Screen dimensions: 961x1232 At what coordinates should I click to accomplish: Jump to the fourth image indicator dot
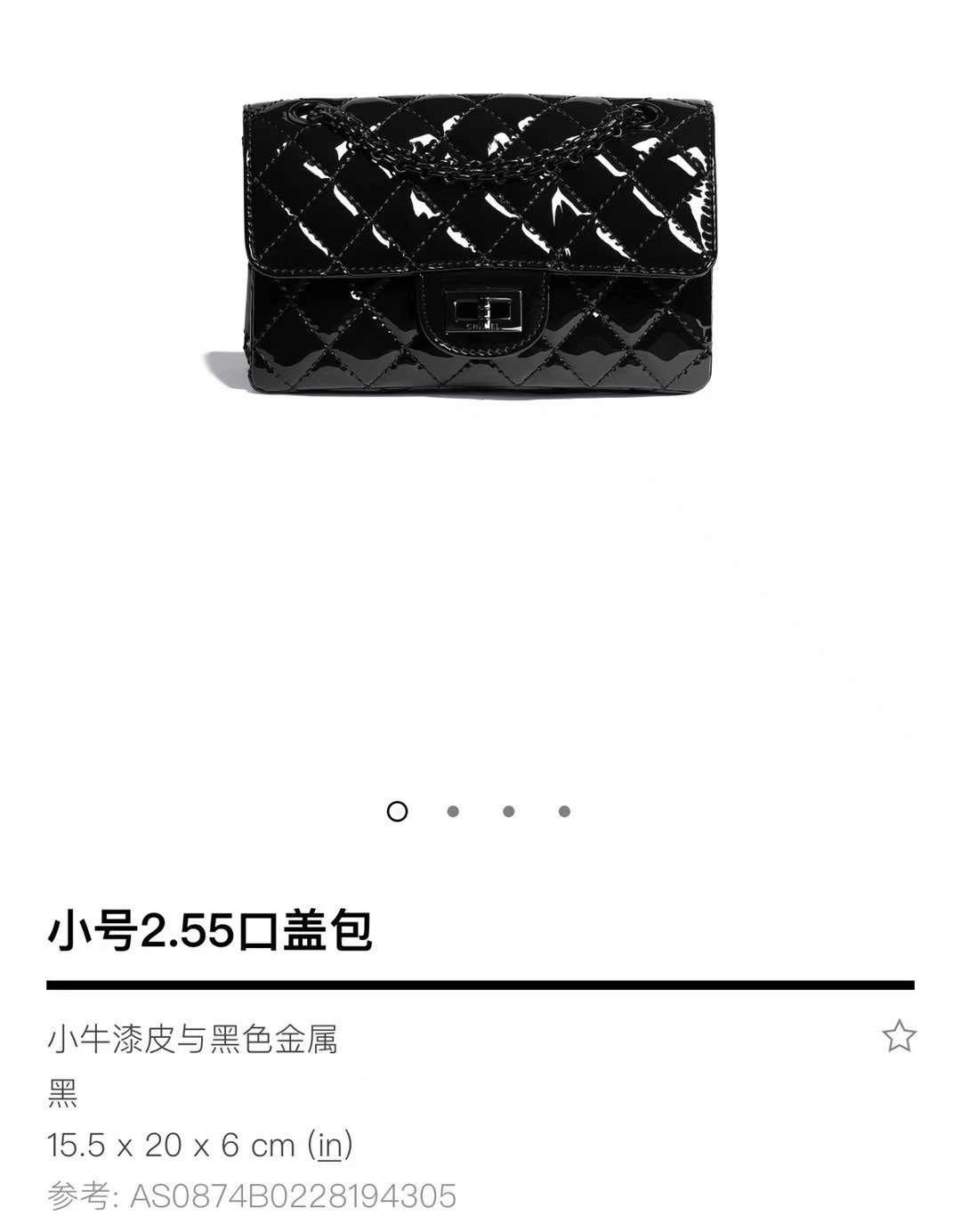point(564,811)
